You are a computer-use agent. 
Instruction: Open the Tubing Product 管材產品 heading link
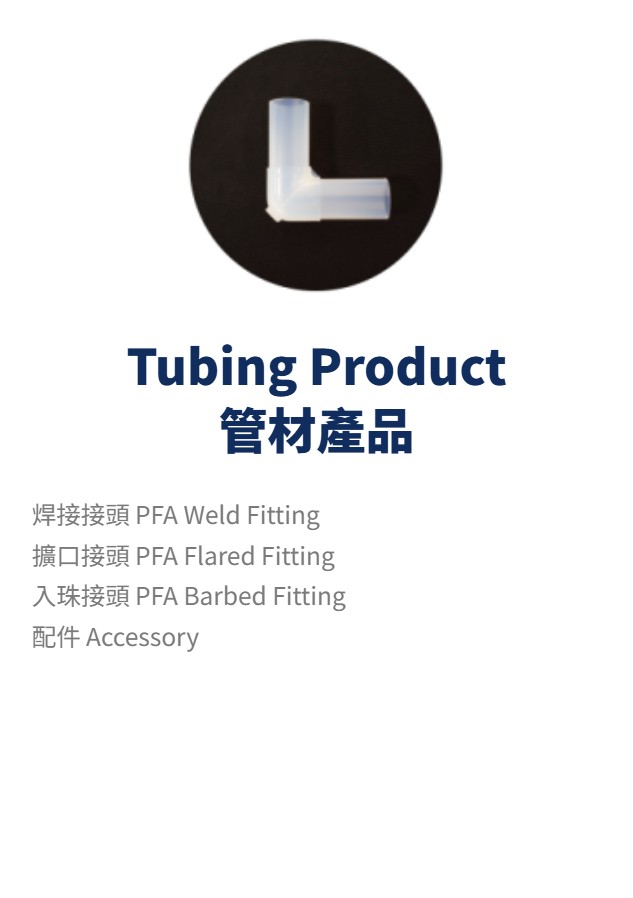[316, 398]
